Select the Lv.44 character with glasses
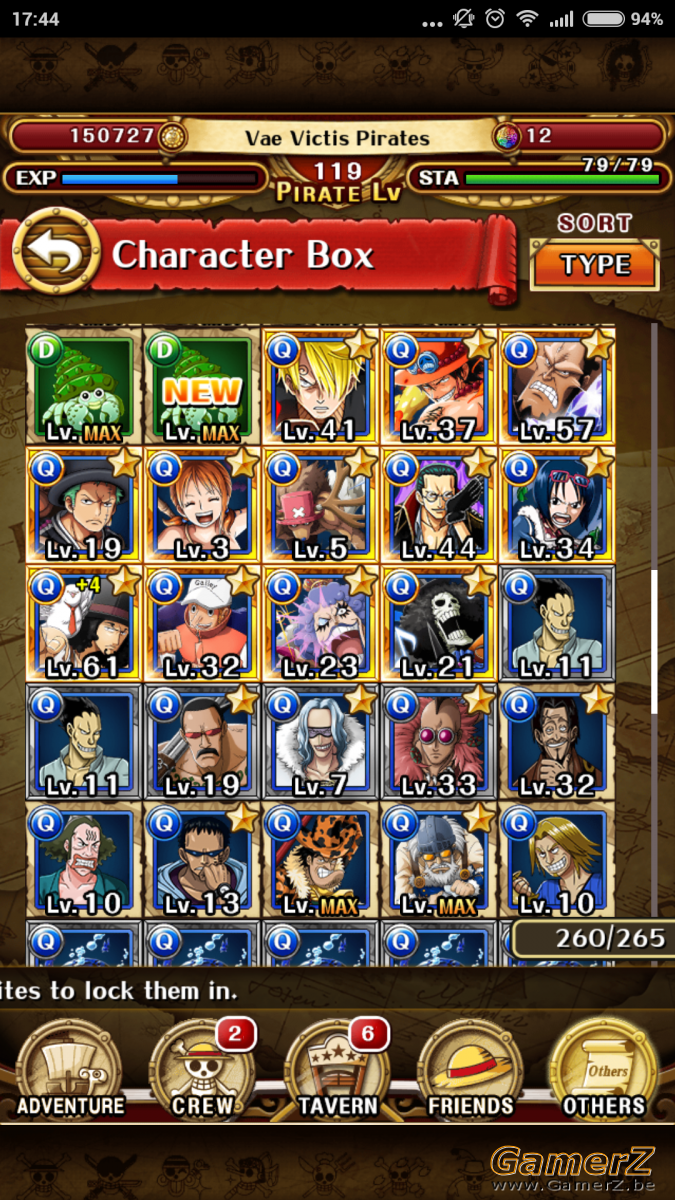 click(438, 506)
